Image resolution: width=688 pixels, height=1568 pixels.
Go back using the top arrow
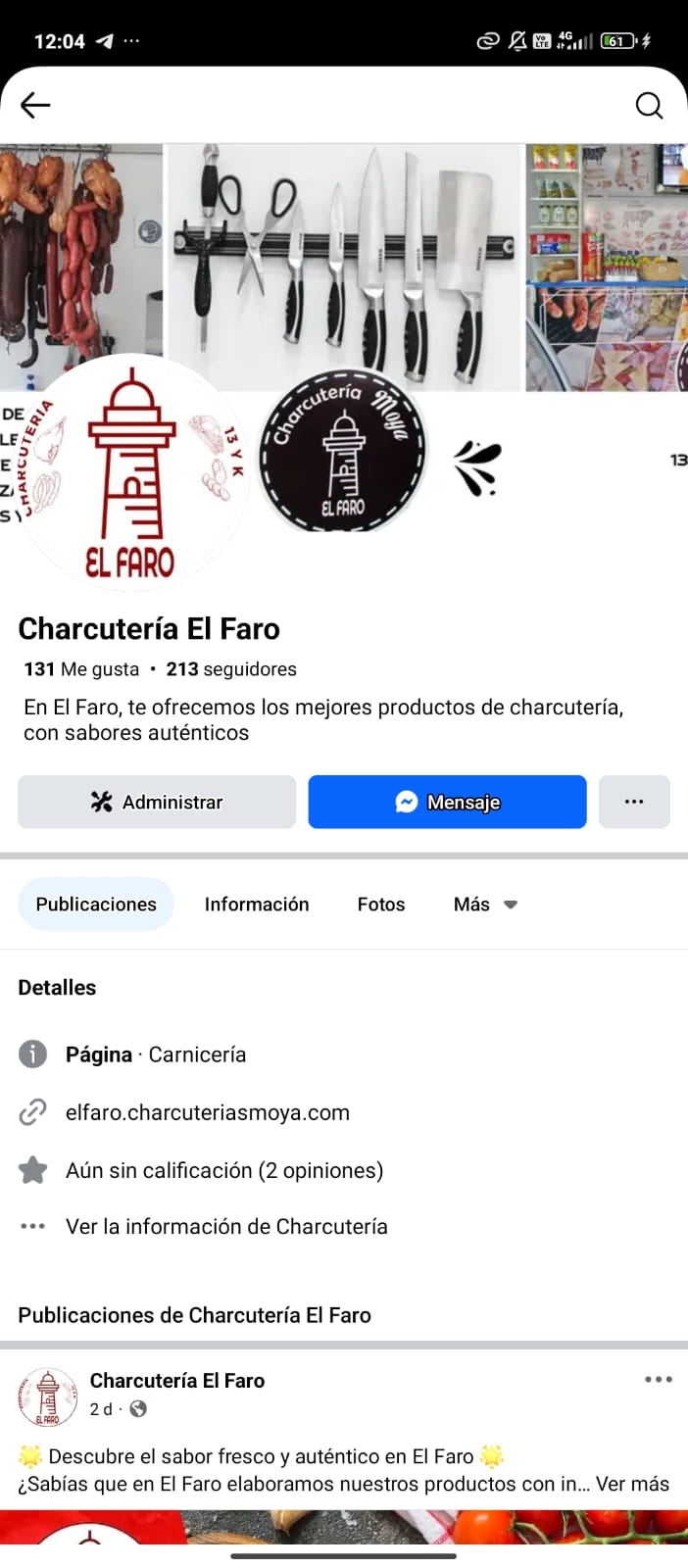point(35,105)
